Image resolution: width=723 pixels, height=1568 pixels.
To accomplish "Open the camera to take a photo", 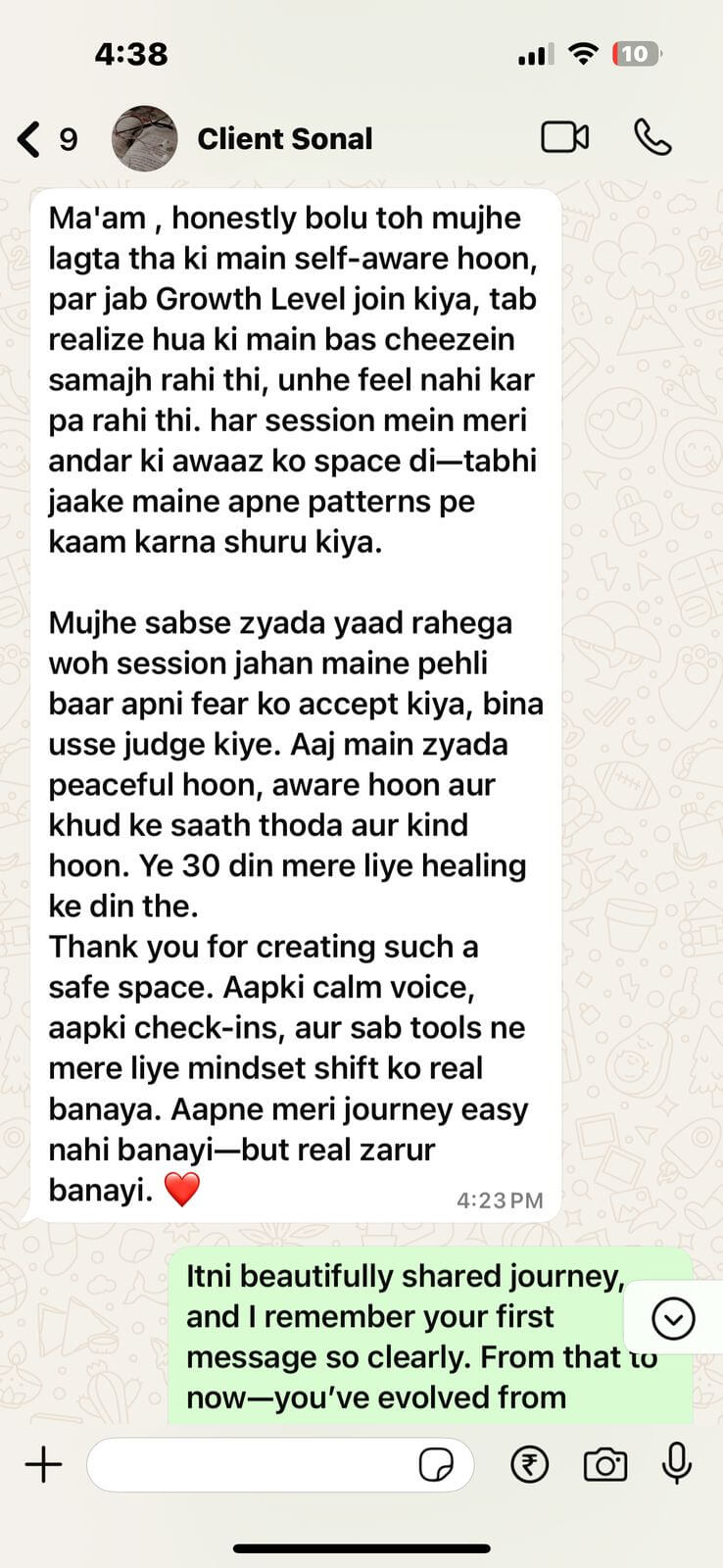I will [x=605, y=1465].
